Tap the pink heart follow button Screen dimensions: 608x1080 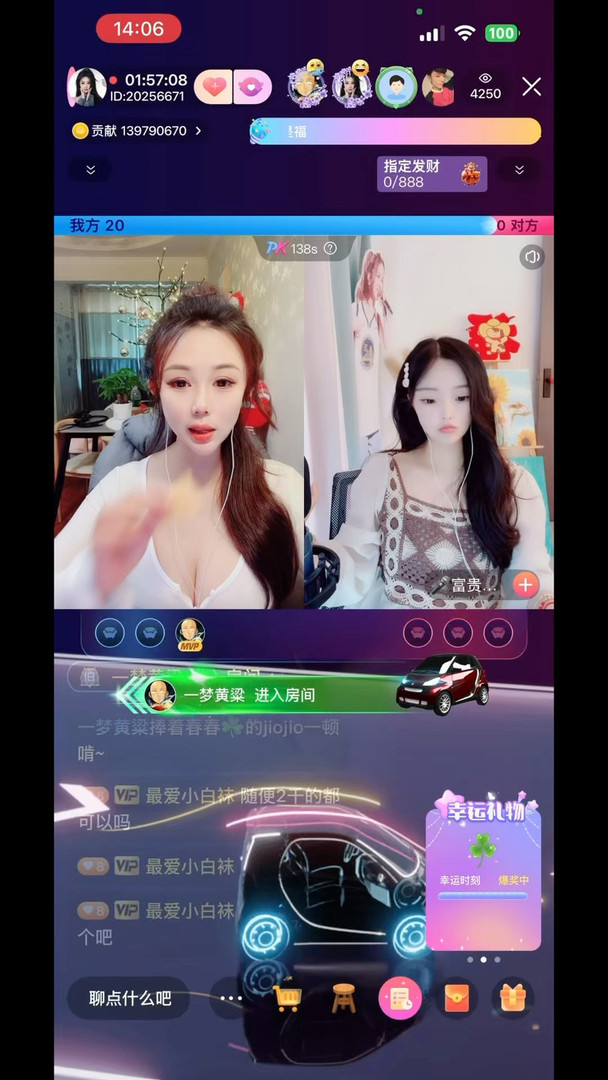213,87
